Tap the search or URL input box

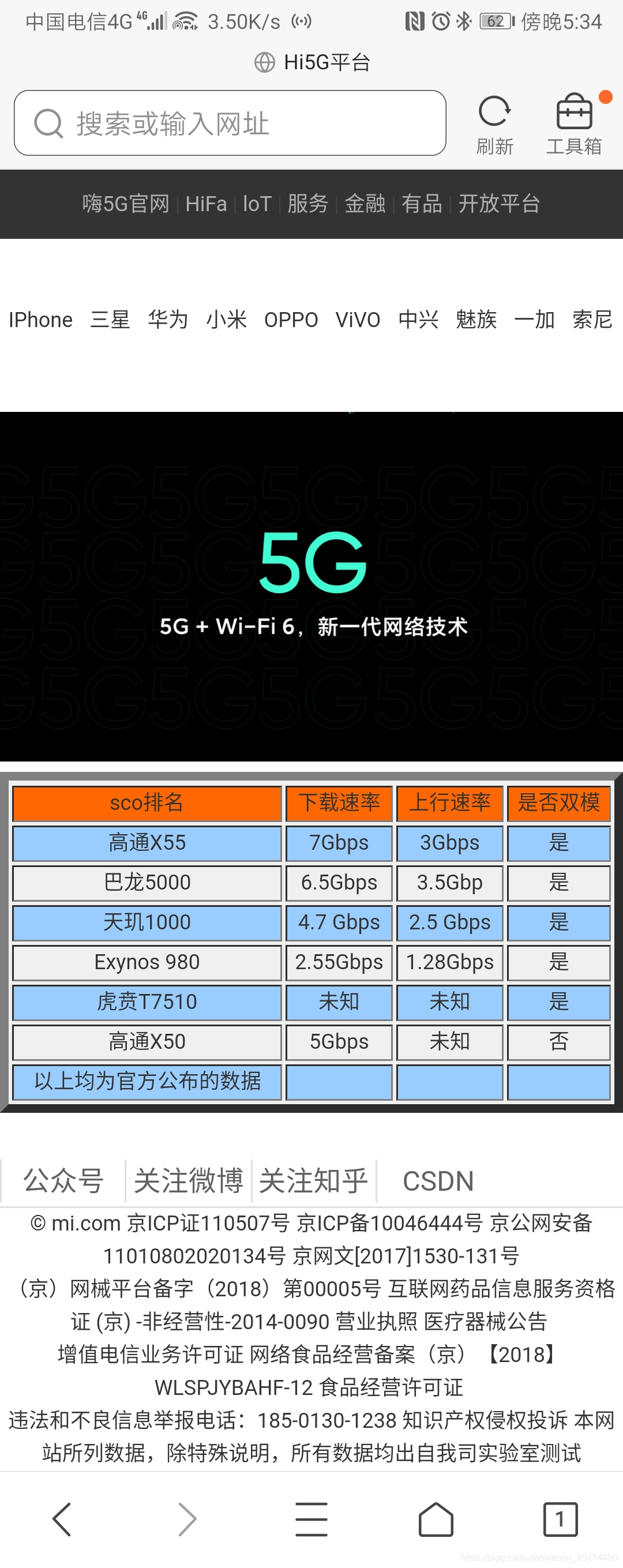point(230,123)
